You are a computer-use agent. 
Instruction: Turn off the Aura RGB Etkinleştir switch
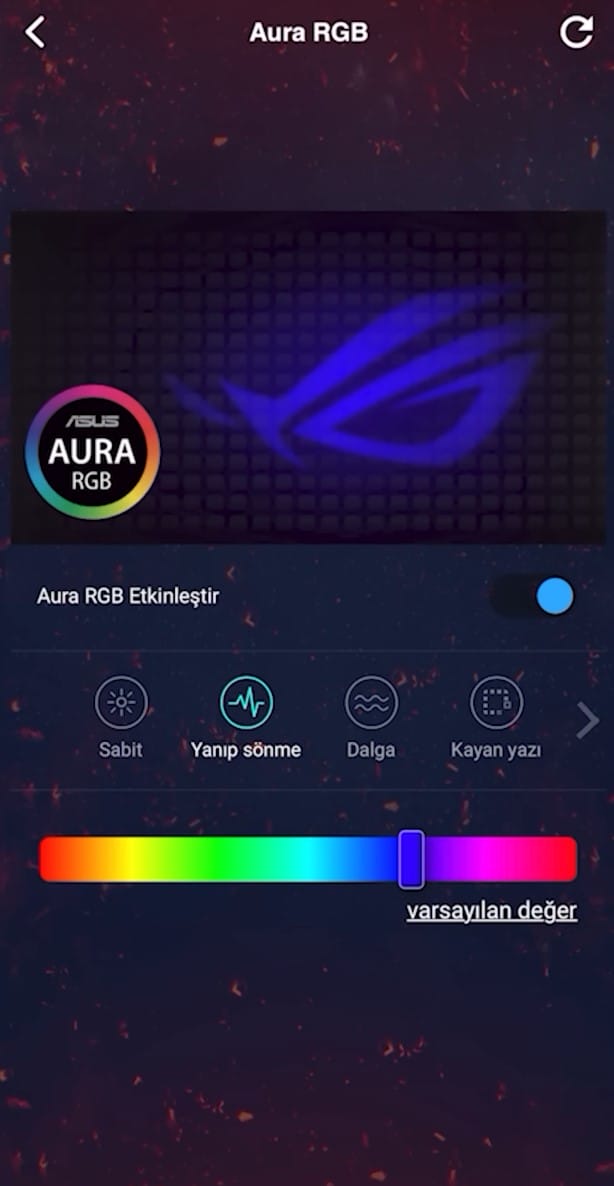(533, 596)
